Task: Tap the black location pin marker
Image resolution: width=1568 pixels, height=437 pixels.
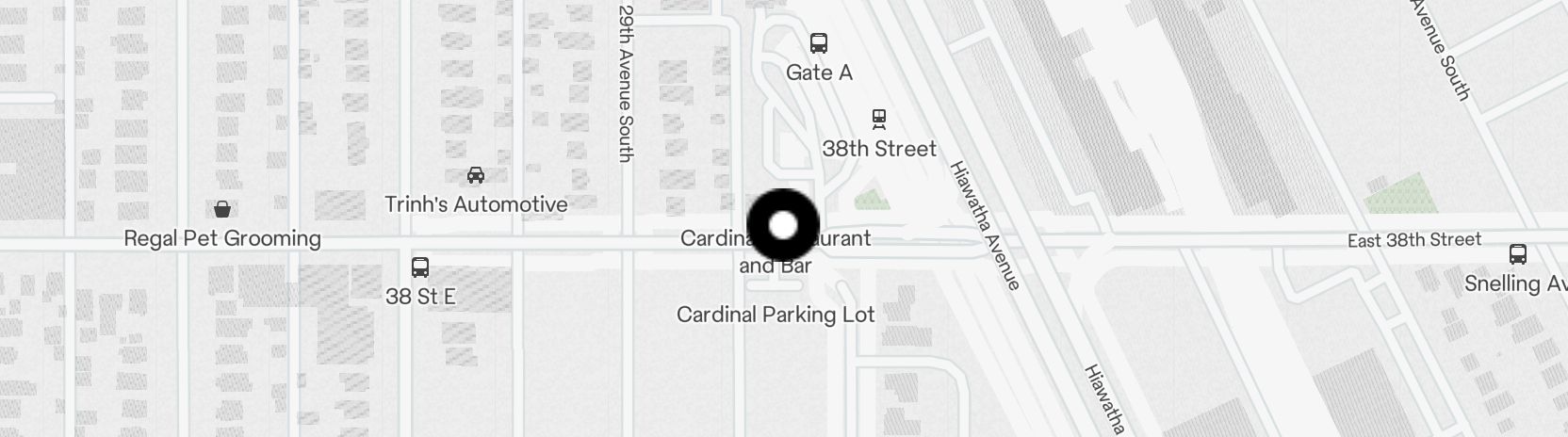Action: coord(783,226)
